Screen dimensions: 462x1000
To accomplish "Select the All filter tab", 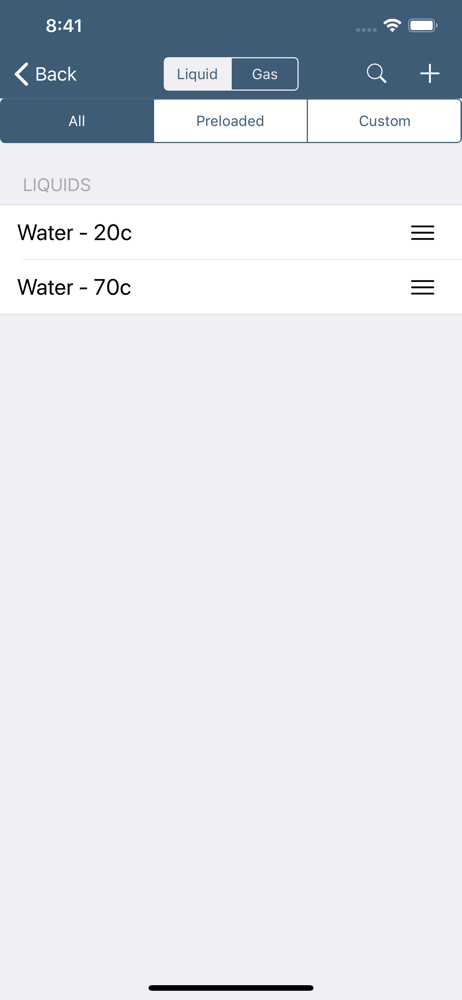I will (x=77, y=121).
